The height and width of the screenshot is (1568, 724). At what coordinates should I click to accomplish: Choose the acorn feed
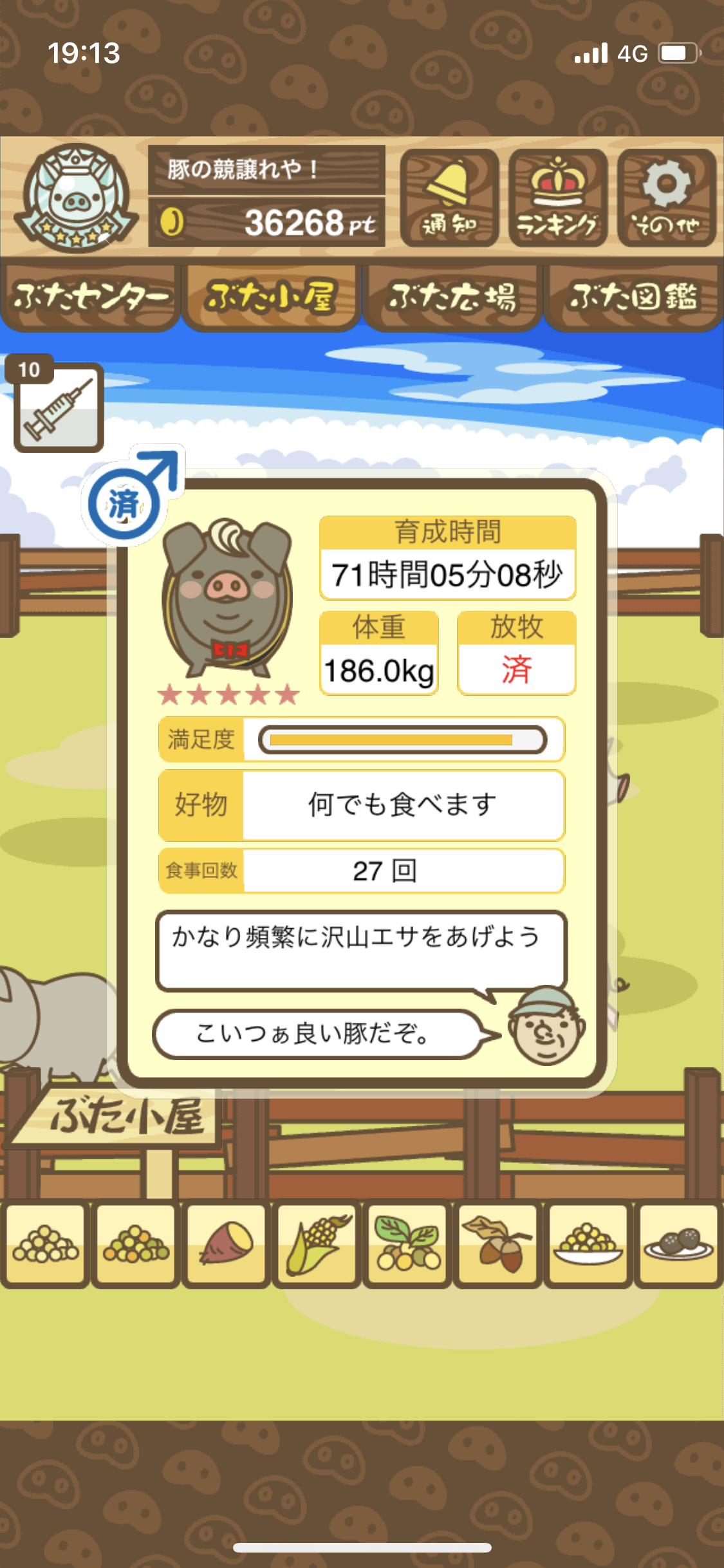498,1245
